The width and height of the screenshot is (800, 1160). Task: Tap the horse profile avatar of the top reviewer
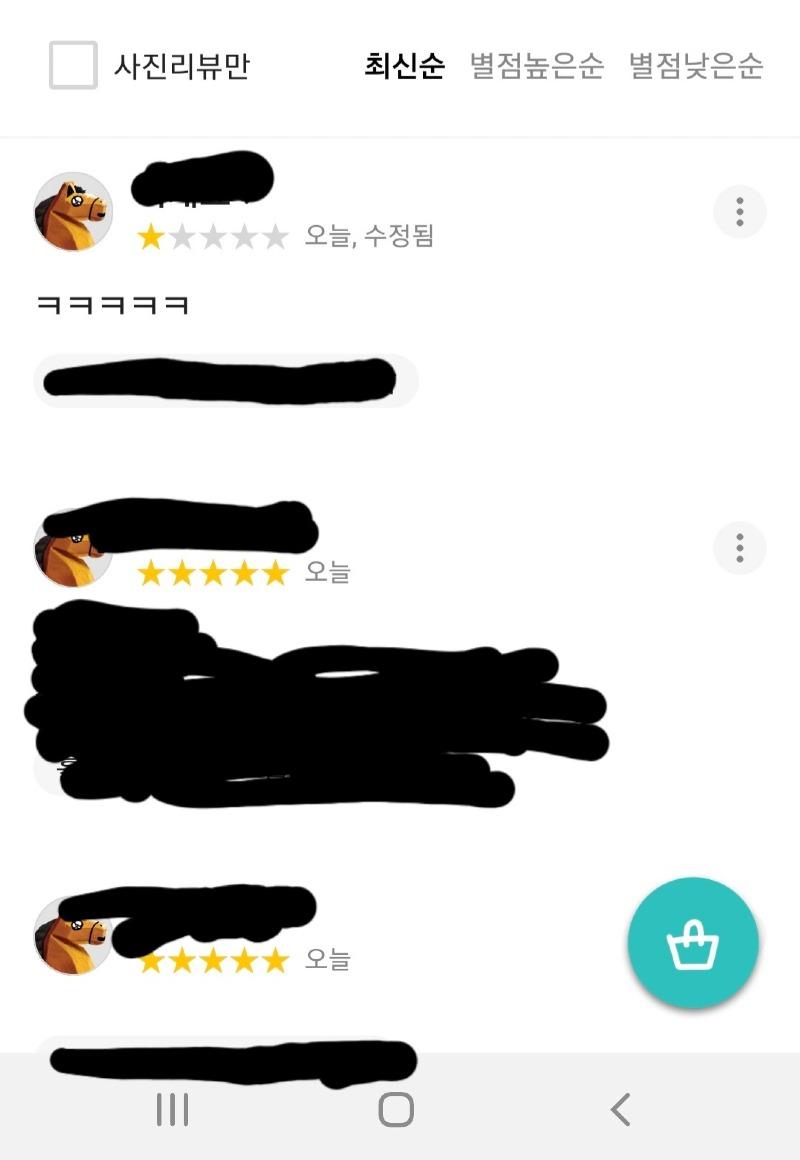tap(72, 212)
